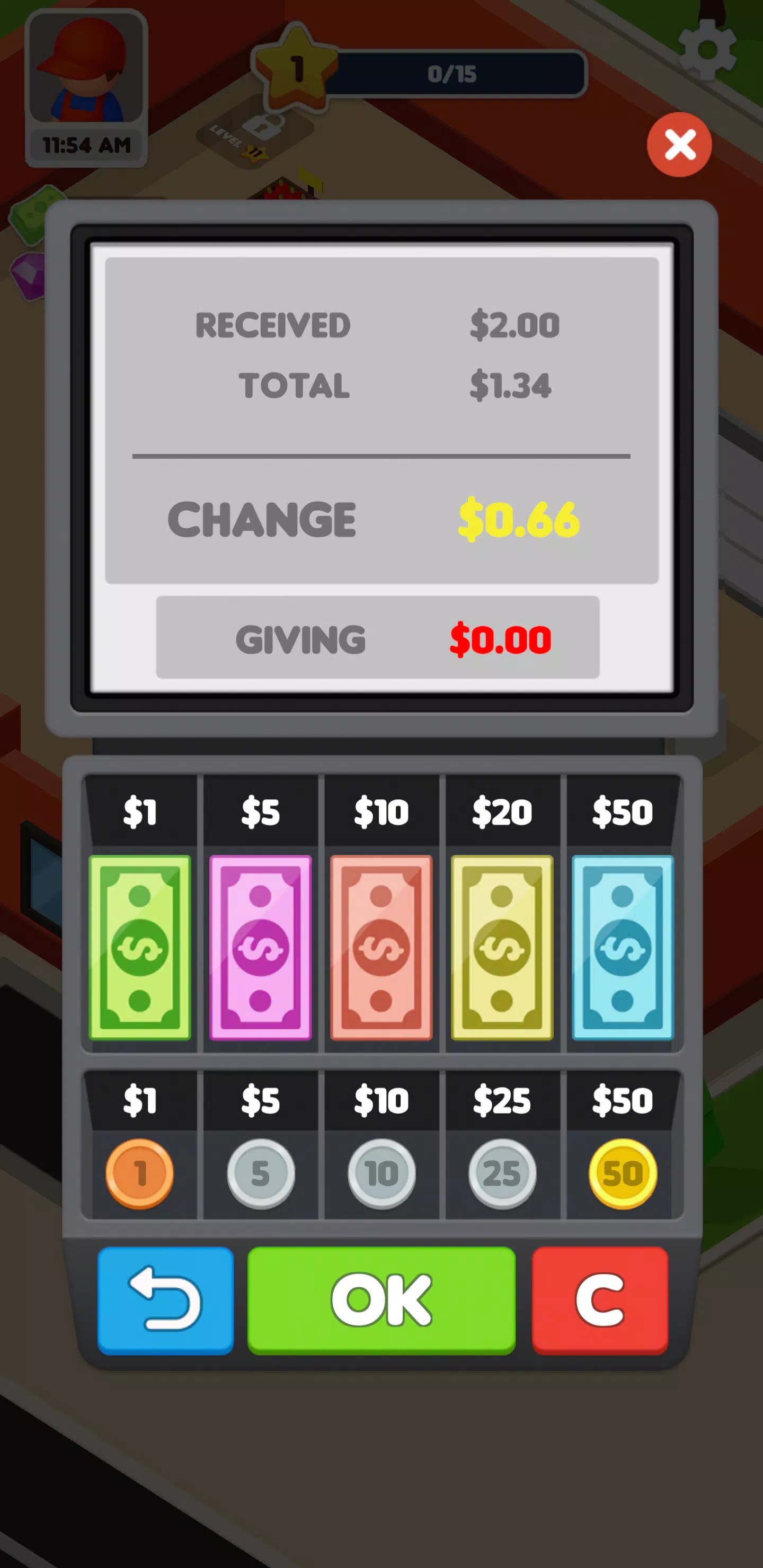This screenshot has width=763, height=1568.
Task: Open the settings gear
Action: 707,49
